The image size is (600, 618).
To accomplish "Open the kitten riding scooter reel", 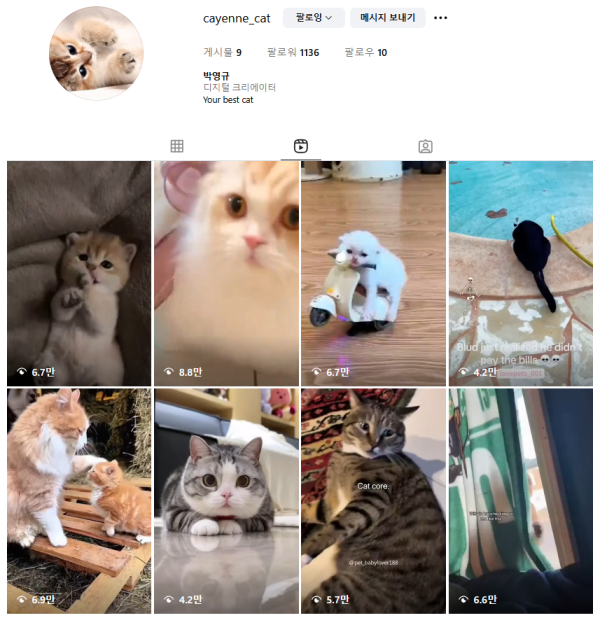I will [373, 273].
